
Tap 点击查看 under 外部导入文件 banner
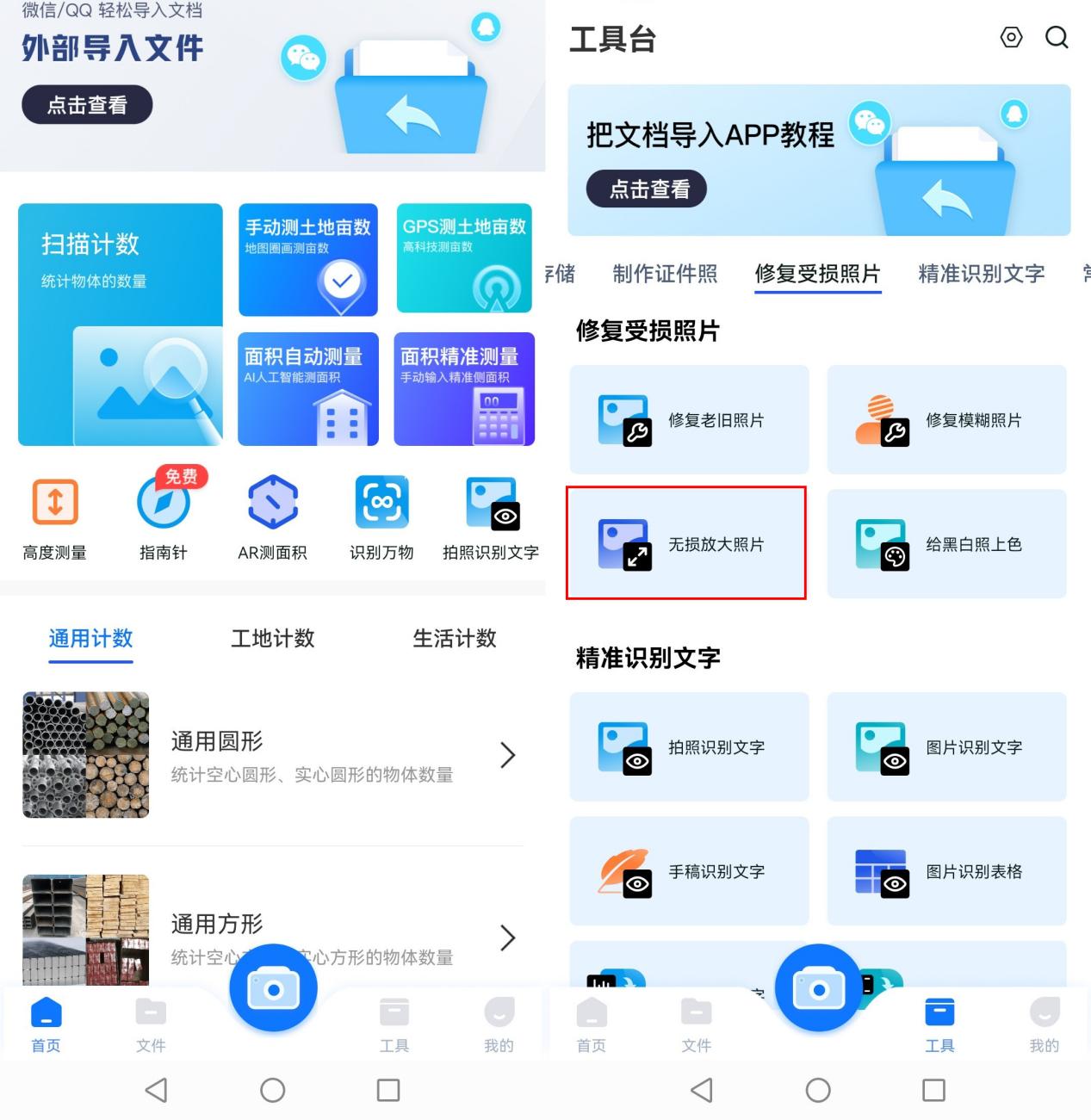click(87, 105)
